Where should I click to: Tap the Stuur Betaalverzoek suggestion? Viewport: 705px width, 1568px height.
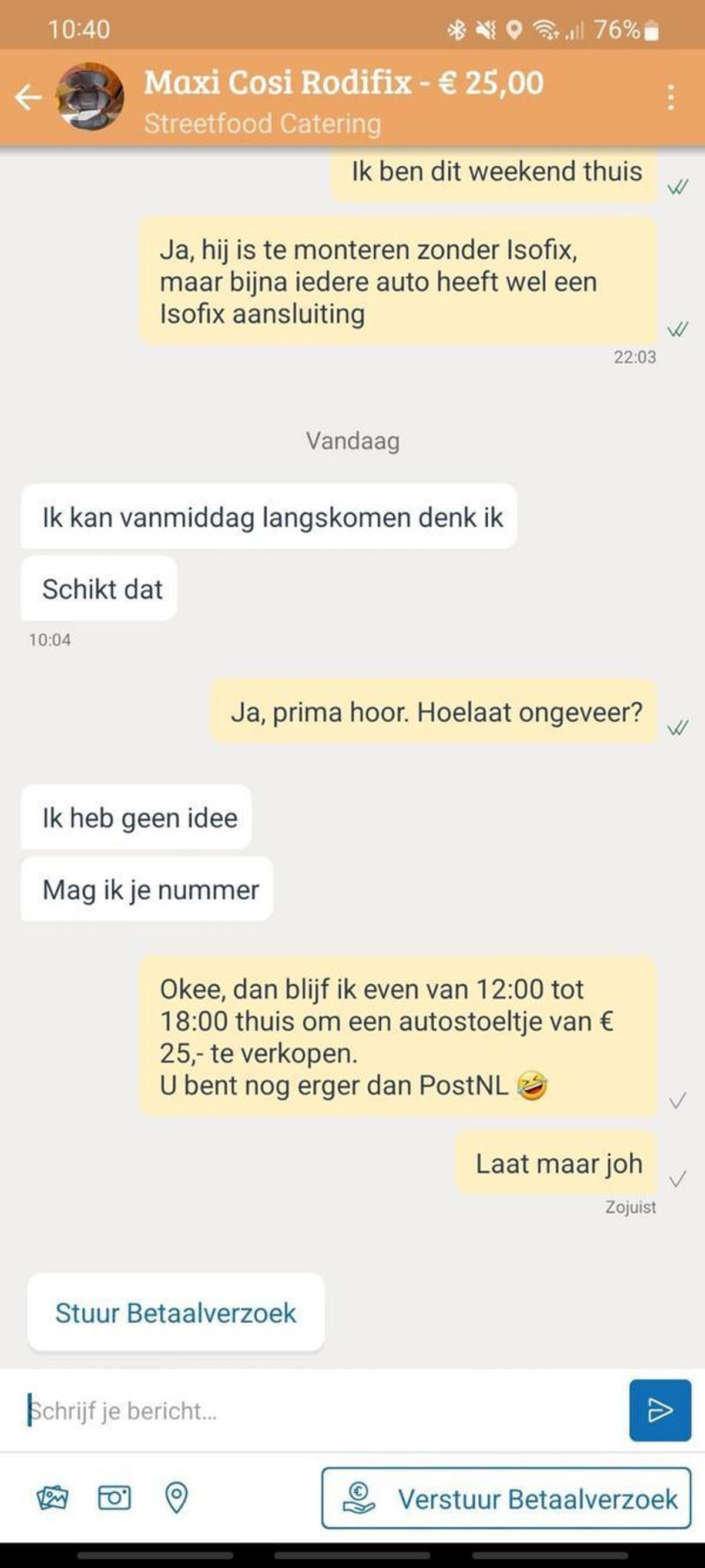tap(176, 1312)
